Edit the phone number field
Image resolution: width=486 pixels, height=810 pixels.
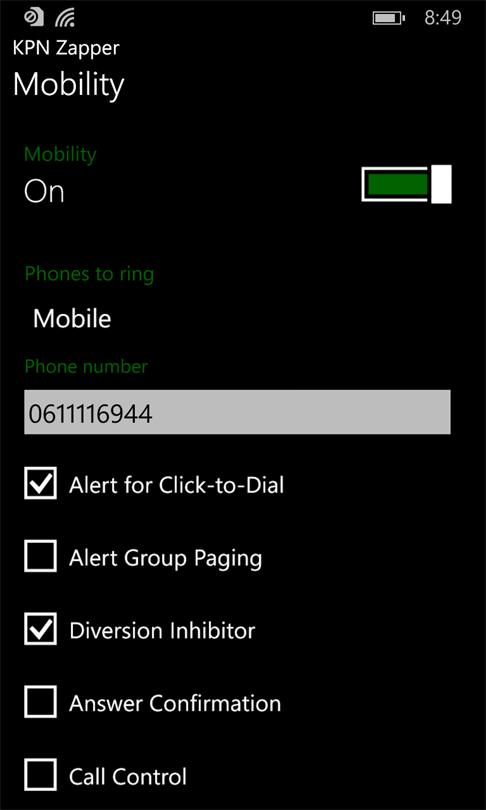(x=237, y=412)
